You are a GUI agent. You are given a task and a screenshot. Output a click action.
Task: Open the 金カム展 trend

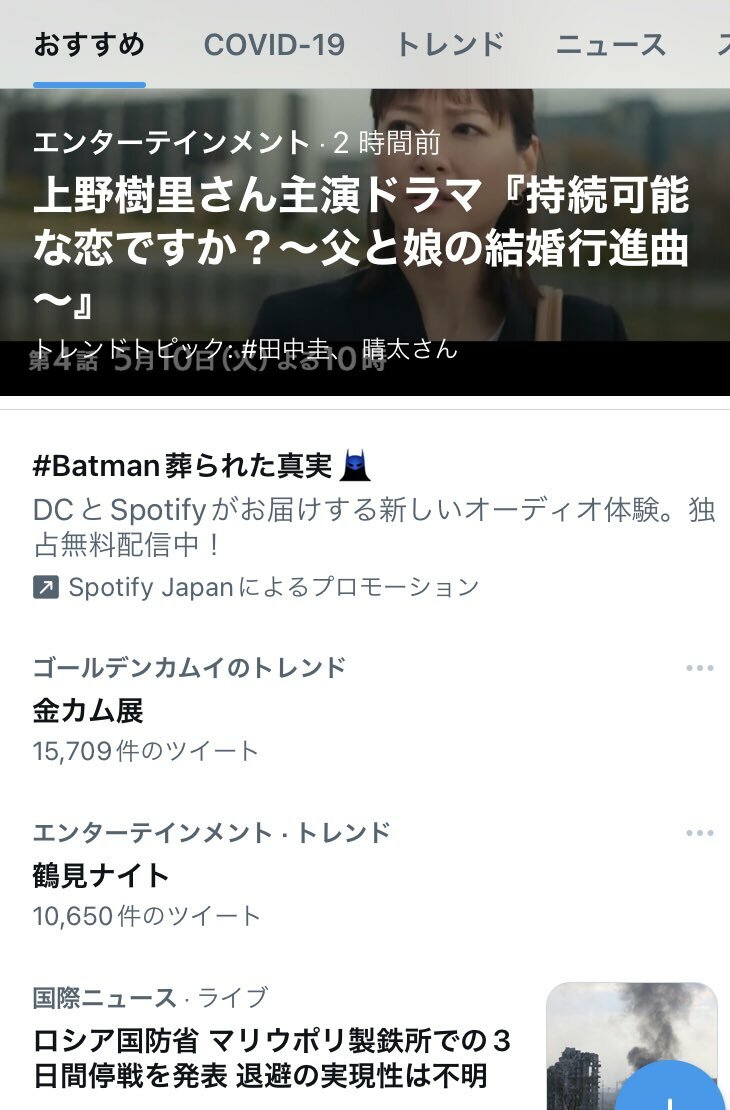[88, 711]
